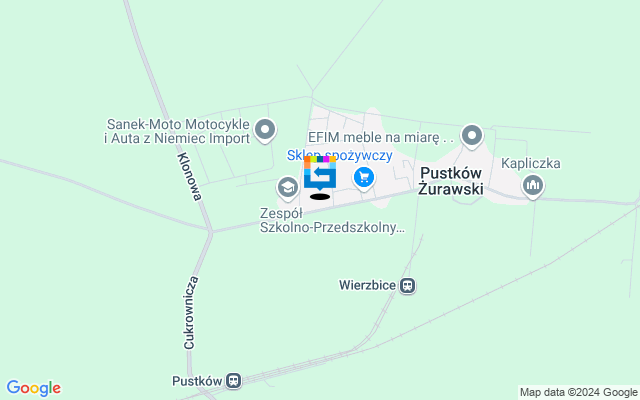
Task: Select the Wierzbice train station icon
Action: click(407, 286)
